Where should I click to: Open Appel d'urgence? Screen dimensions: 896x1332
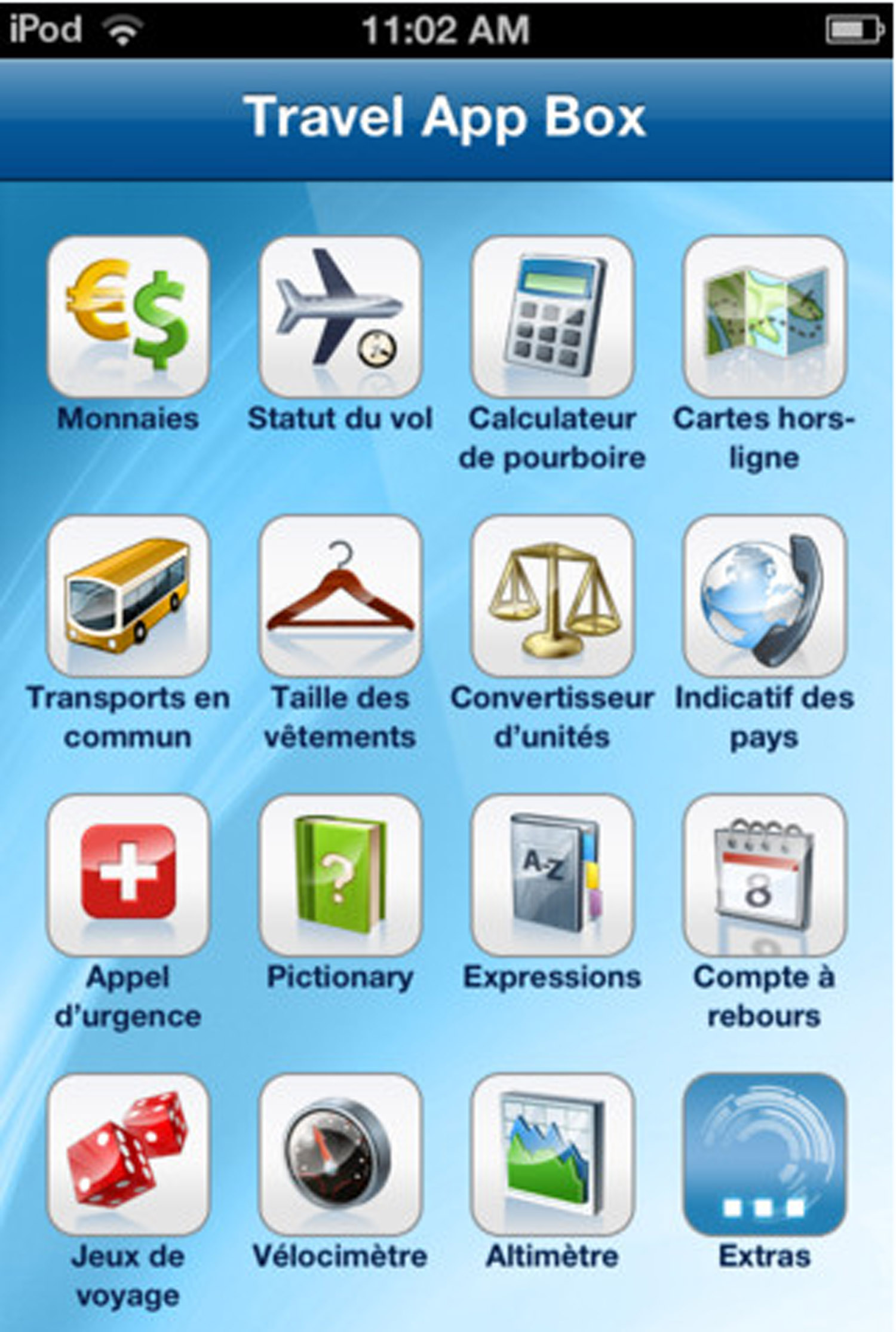pos(128,875)
